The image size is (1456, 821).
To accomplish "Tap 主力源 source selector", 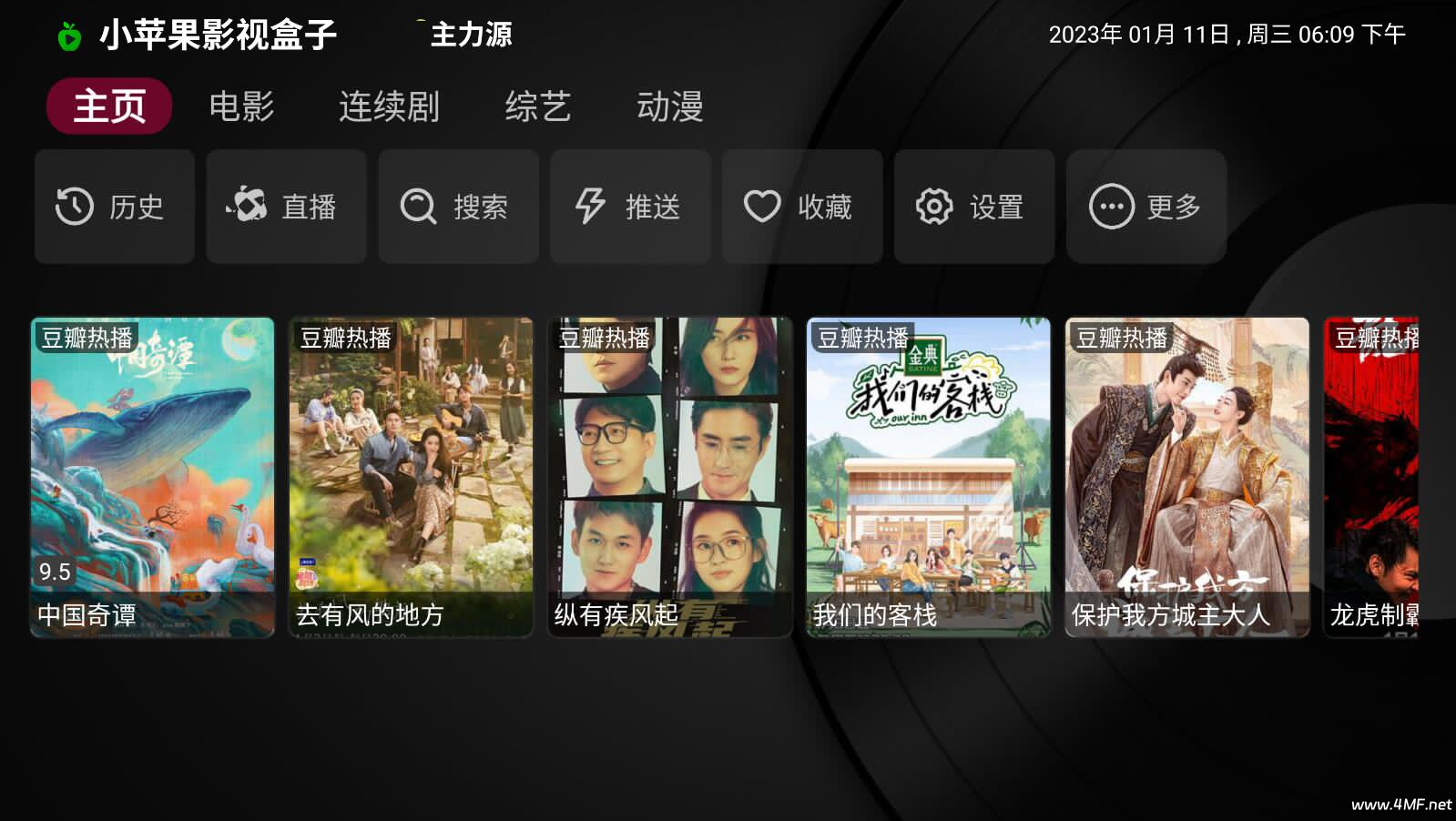I will (x=471, y=35).
